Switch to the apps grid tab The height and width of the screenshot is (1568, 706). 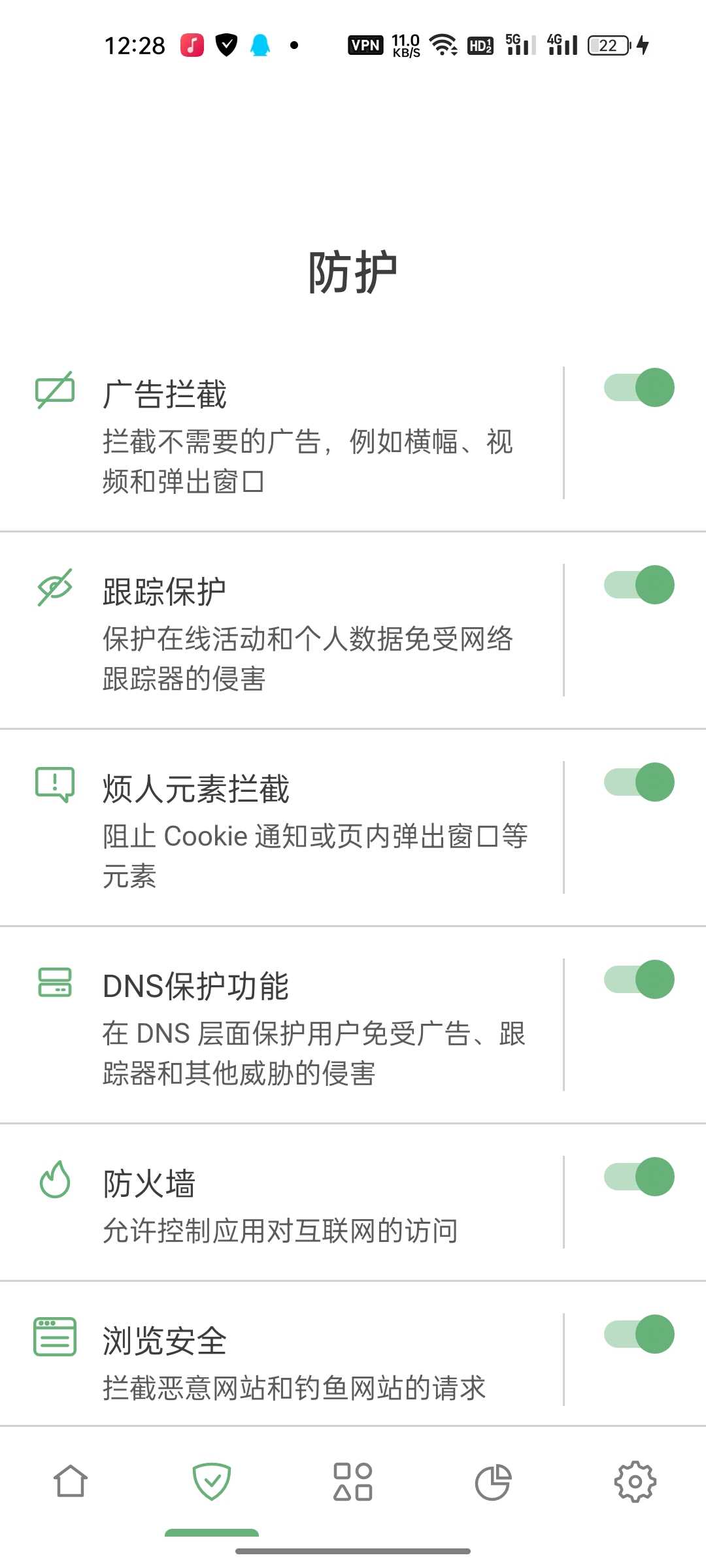353,1481
